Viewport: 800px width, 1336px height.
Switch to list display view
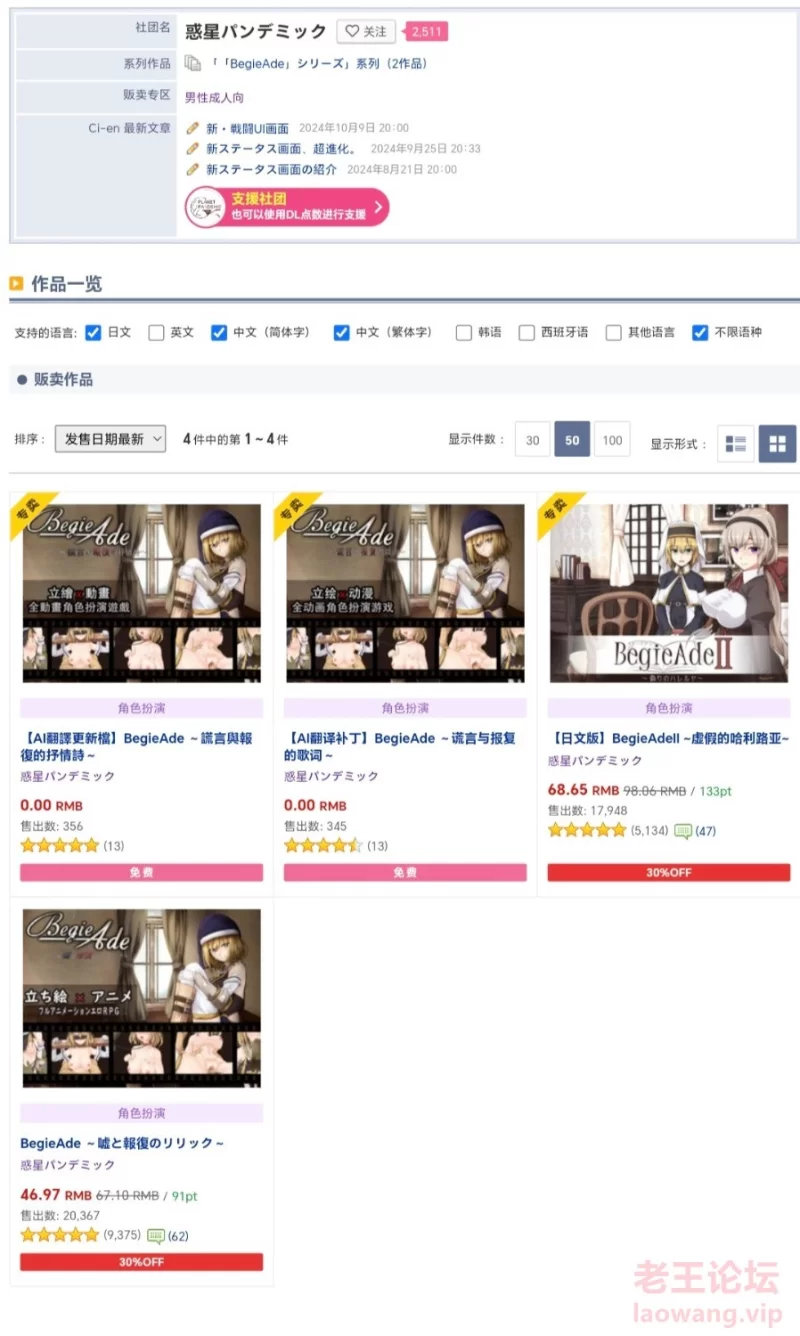point(736,443)
